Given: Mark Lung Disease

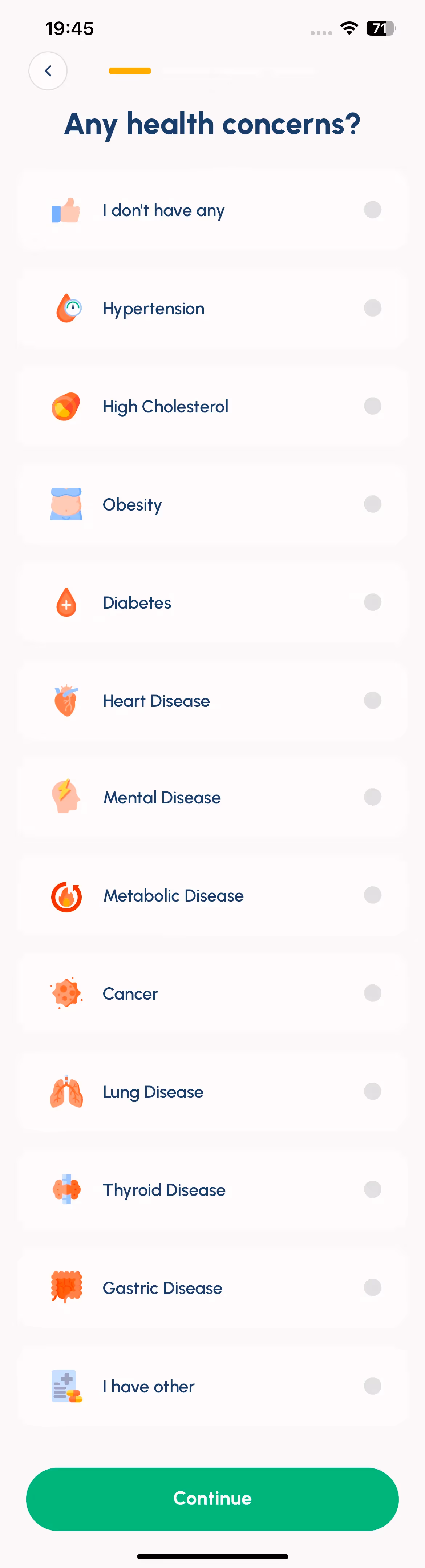Looking at the screenshot, I should [212, 1091].
